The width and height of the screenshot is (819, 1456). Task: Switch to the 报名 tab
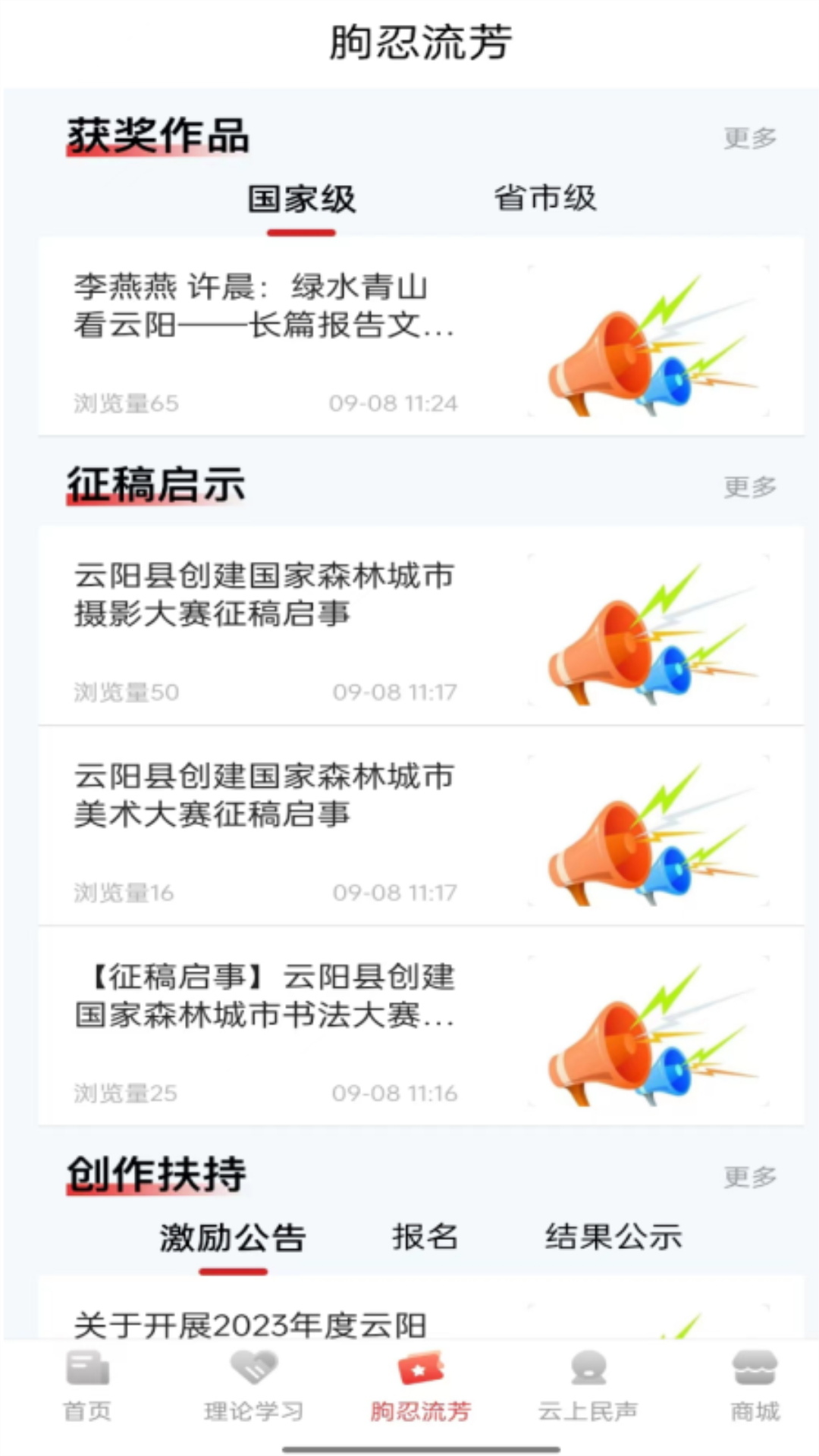pos(425,1237)
